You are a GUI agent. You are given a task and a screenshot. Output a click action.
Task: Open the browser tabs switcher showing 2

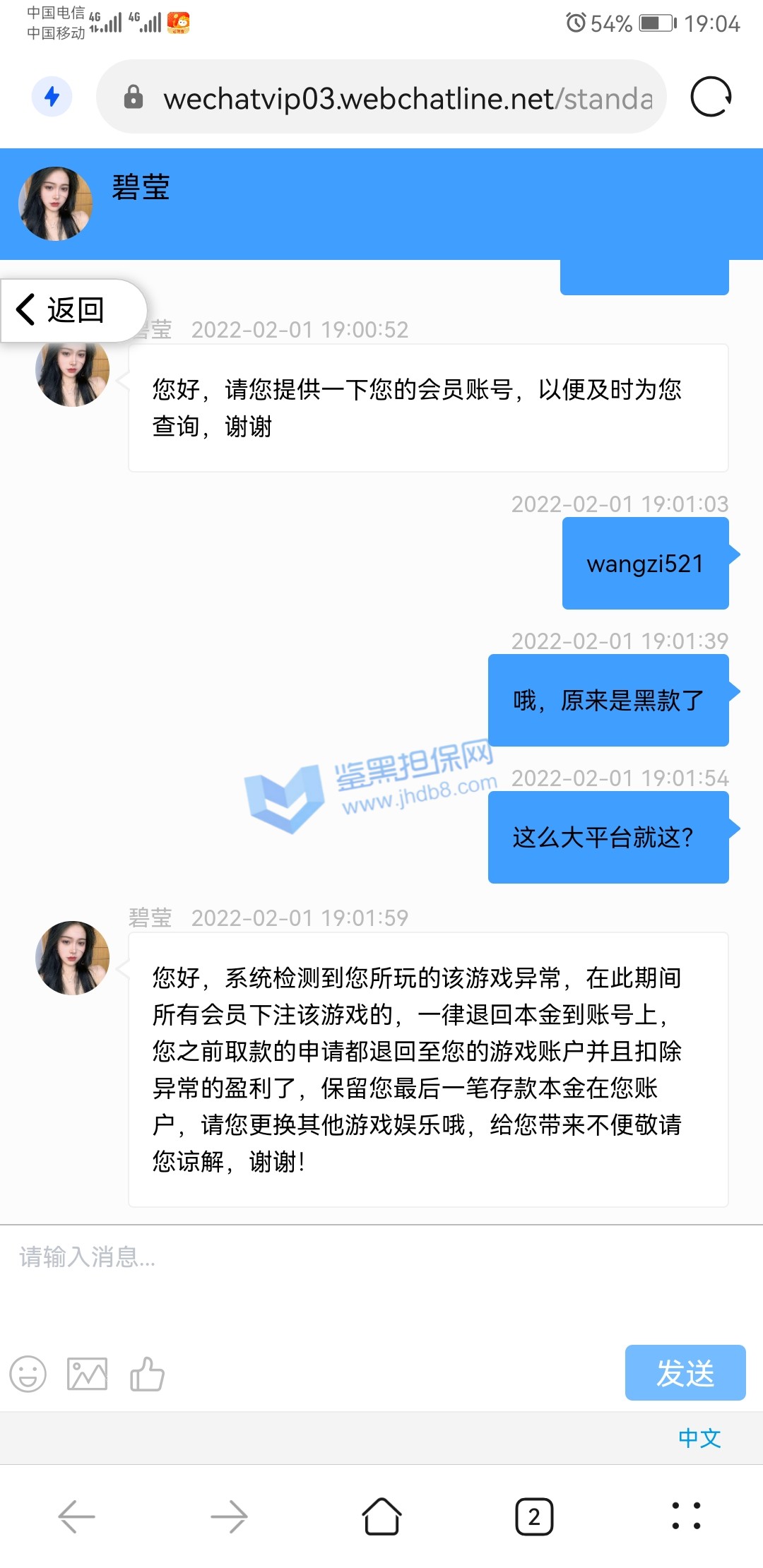(x=534, y=1516)
